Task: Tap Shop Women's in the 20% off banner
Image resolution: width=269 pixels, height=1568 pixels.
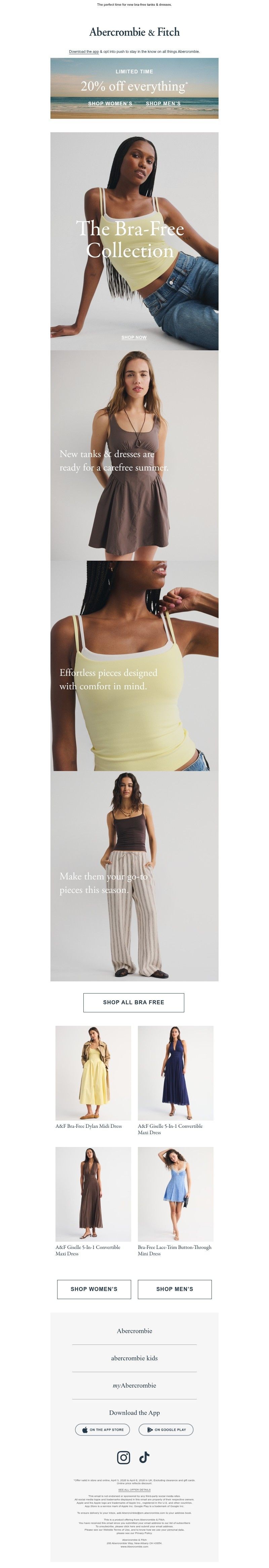Action: tap(110, 103)
